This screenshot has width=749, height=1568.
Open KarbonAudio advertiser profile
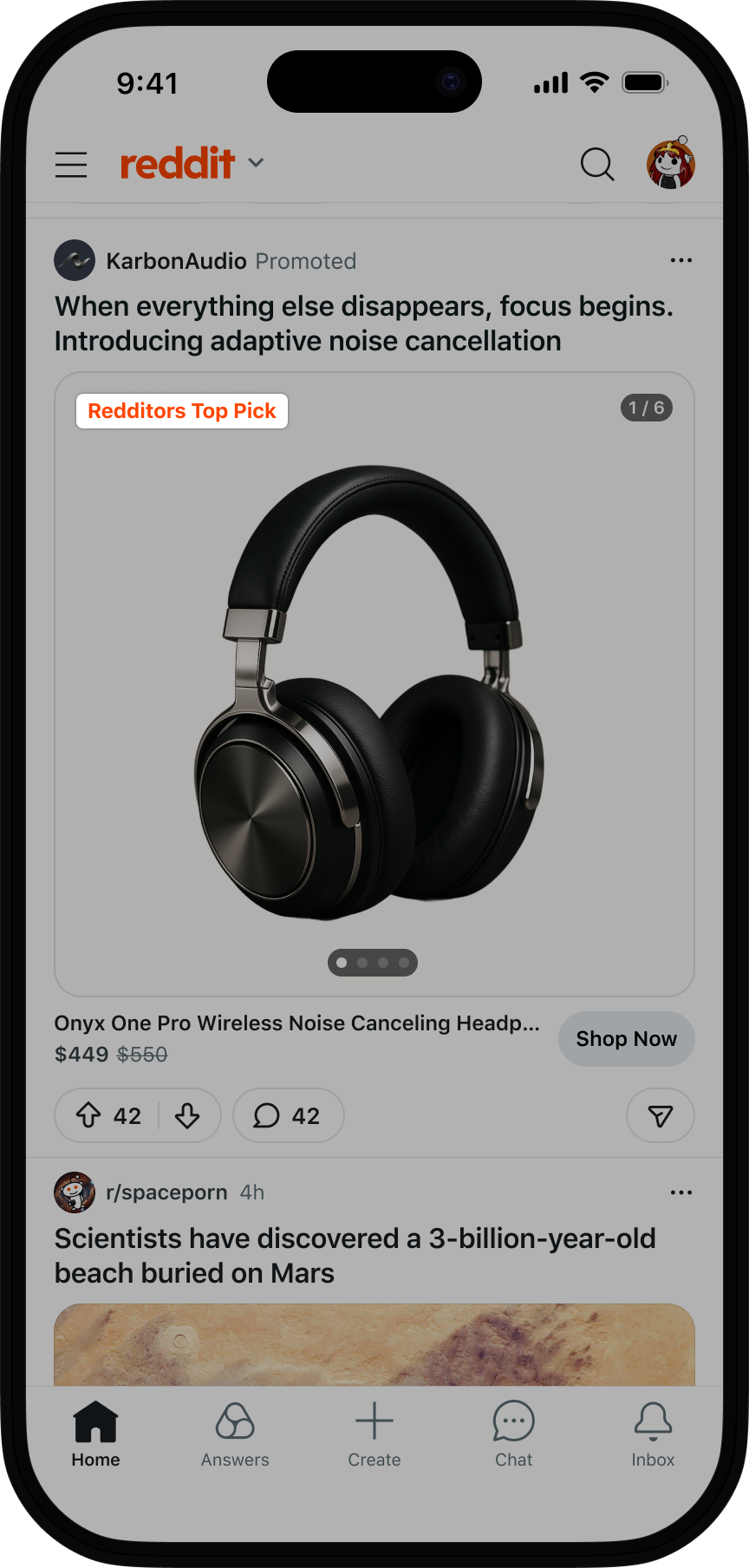coord(176,261)
